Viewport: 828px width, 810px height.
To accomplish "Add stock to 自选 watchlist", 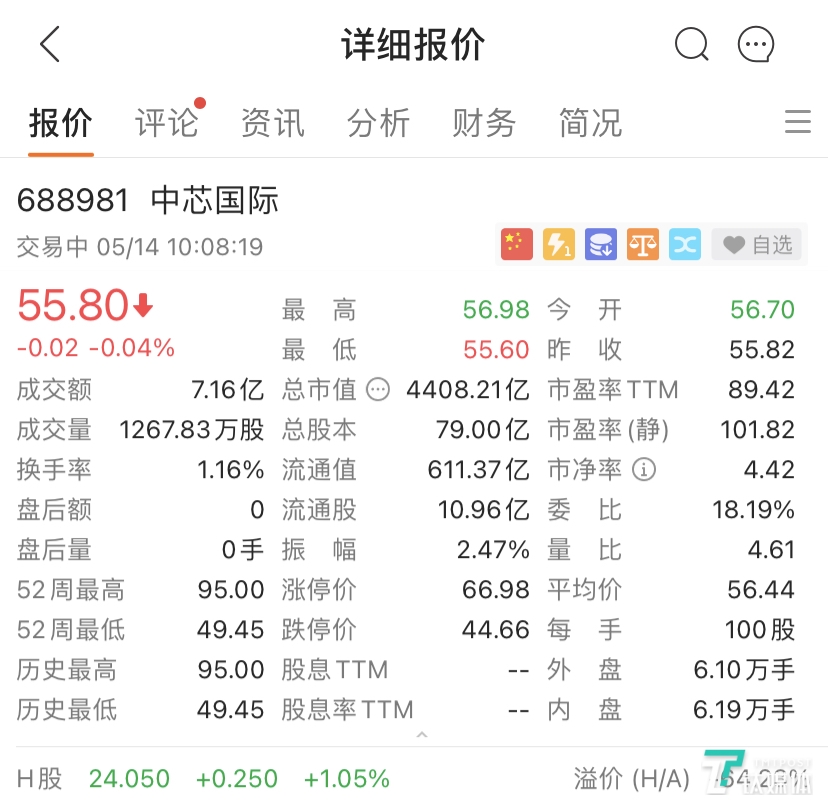I will coord(758,245).
